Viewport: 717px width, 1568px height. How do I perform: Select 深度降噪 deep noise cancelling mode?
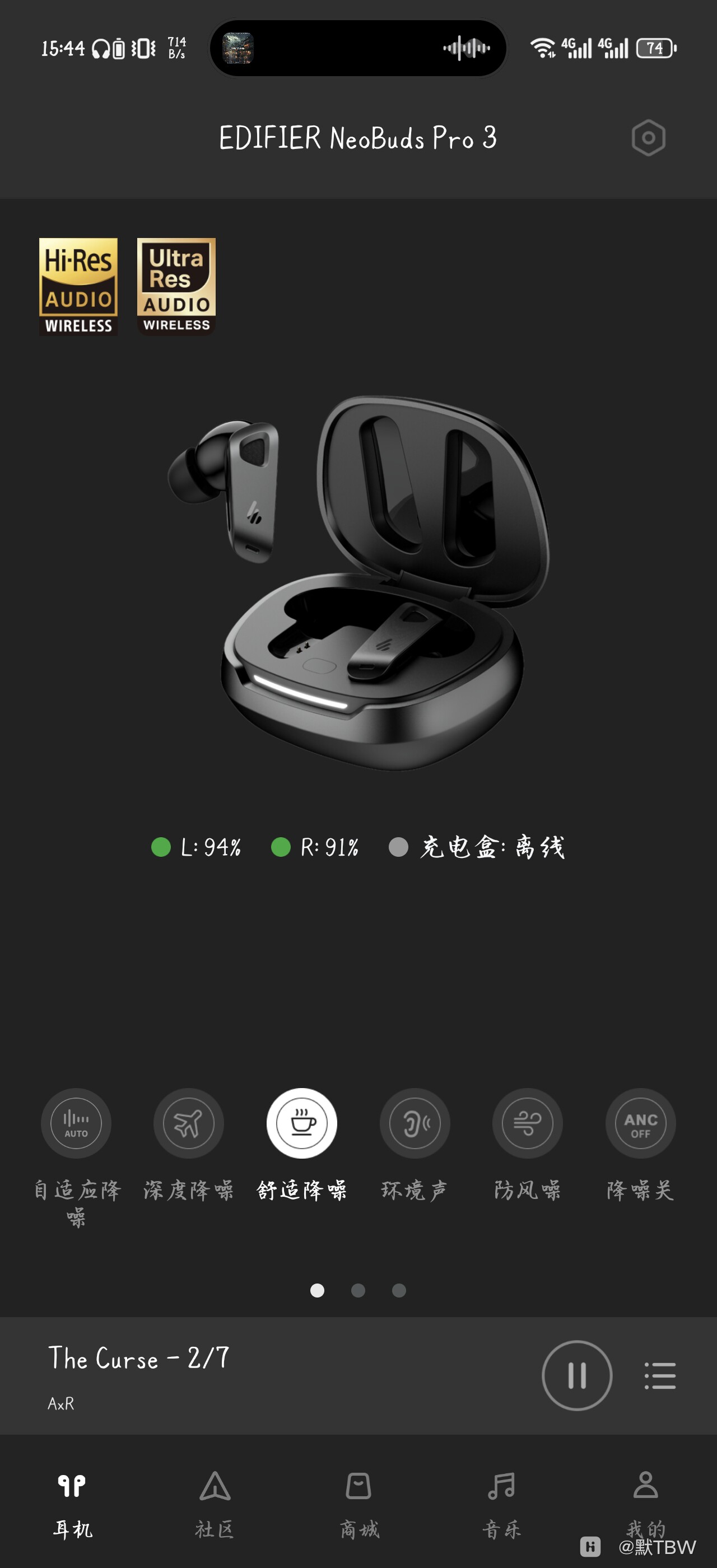(x=189, y=1123)
